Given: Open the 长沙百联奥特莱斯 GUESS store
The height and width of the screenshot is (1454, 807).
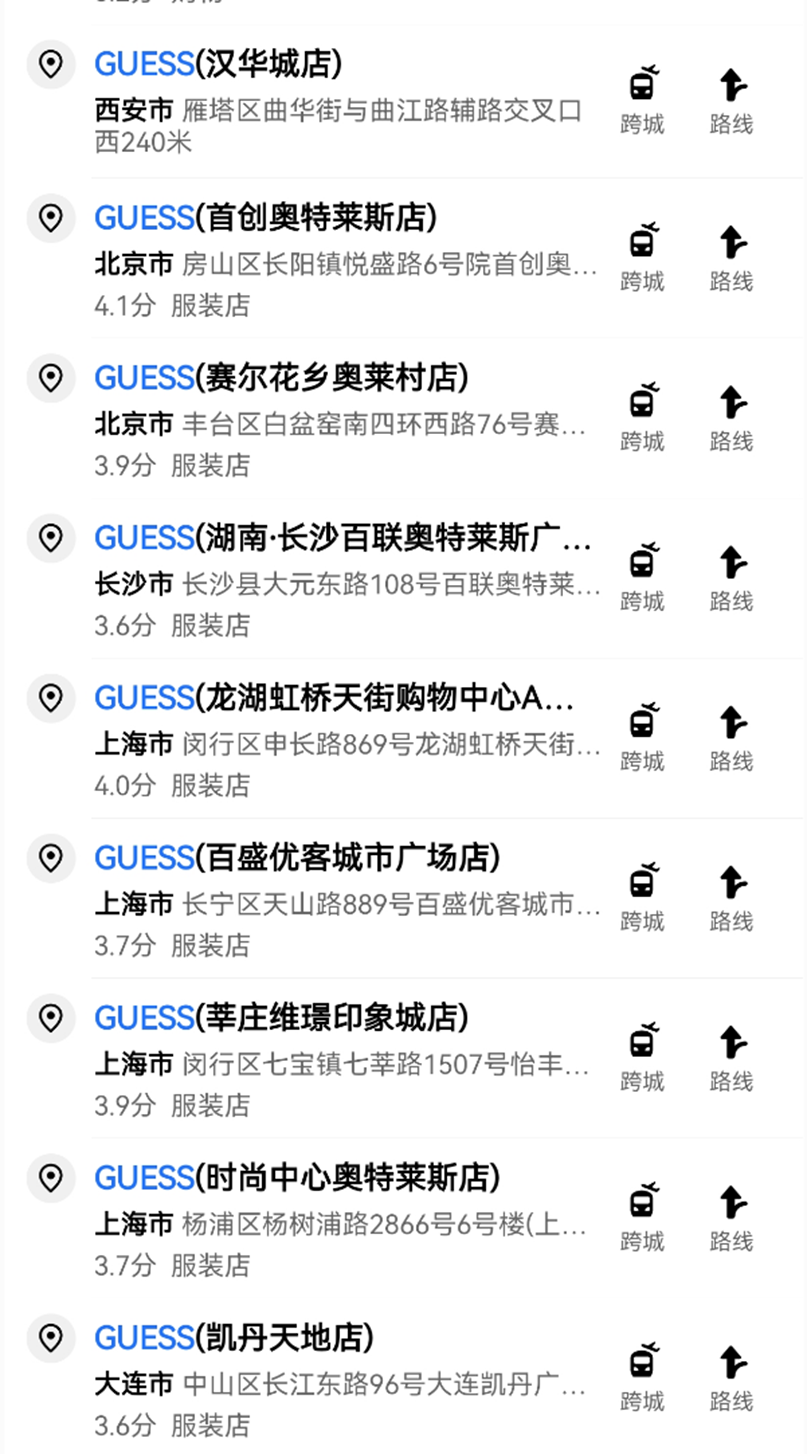Looking at the screenshot, I should pos(342,538).
